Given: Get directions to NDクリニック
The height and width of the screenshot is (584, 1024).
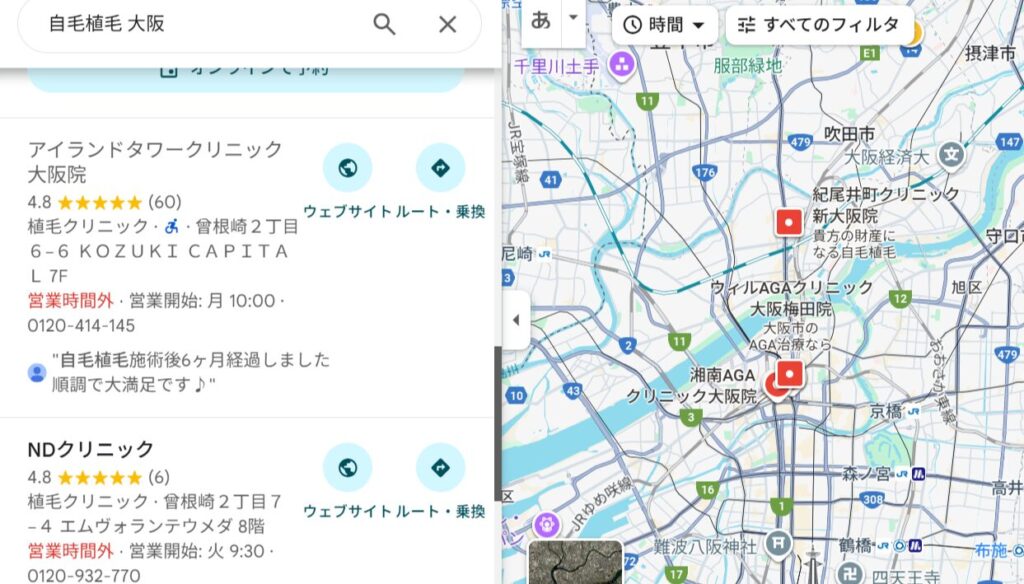Looking at the screenshot, I should (440, 468).
